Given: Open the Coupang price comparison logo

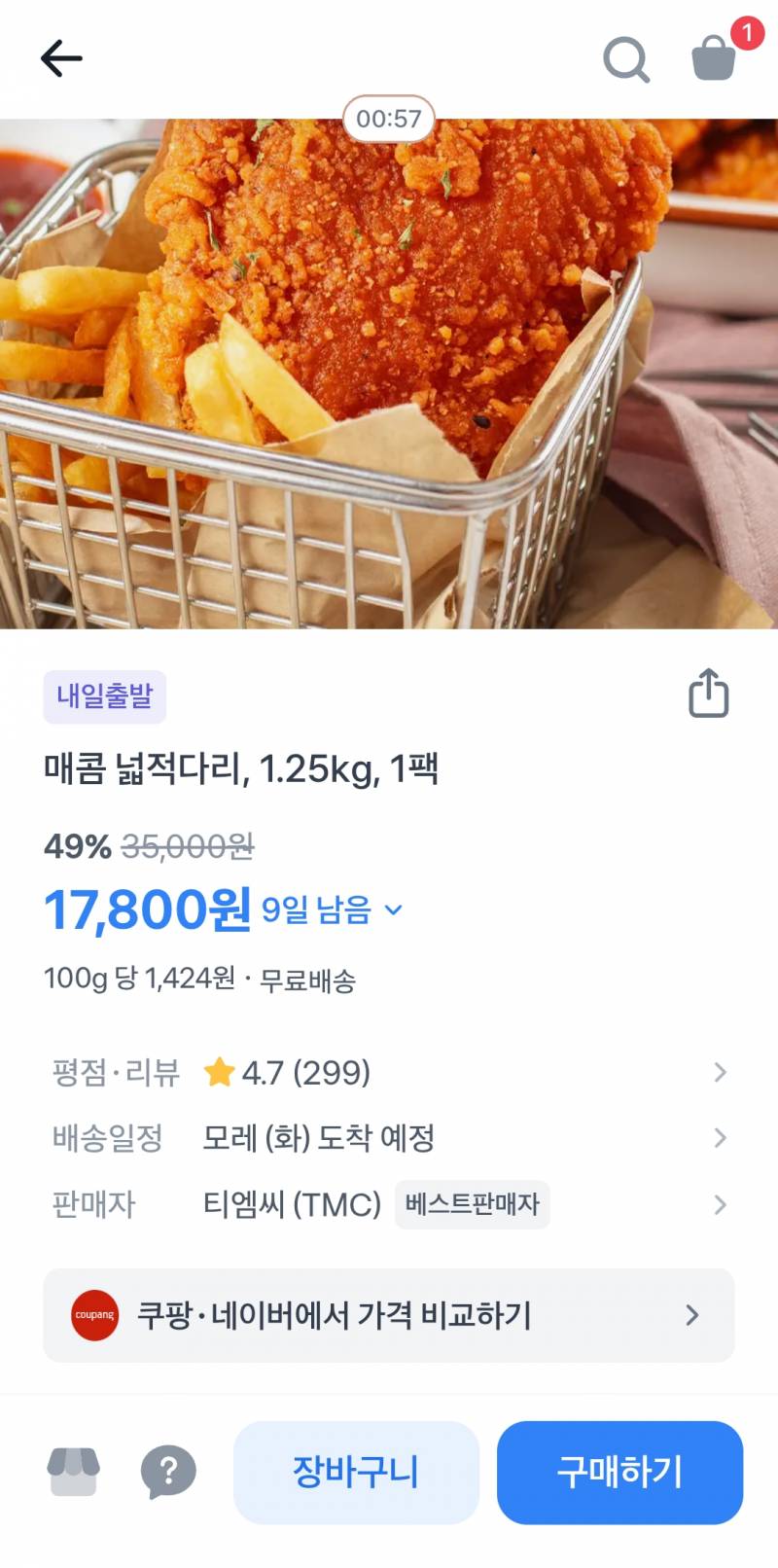Looking at the screenshot, I should pyautogui.click(x=94, y=1315).
